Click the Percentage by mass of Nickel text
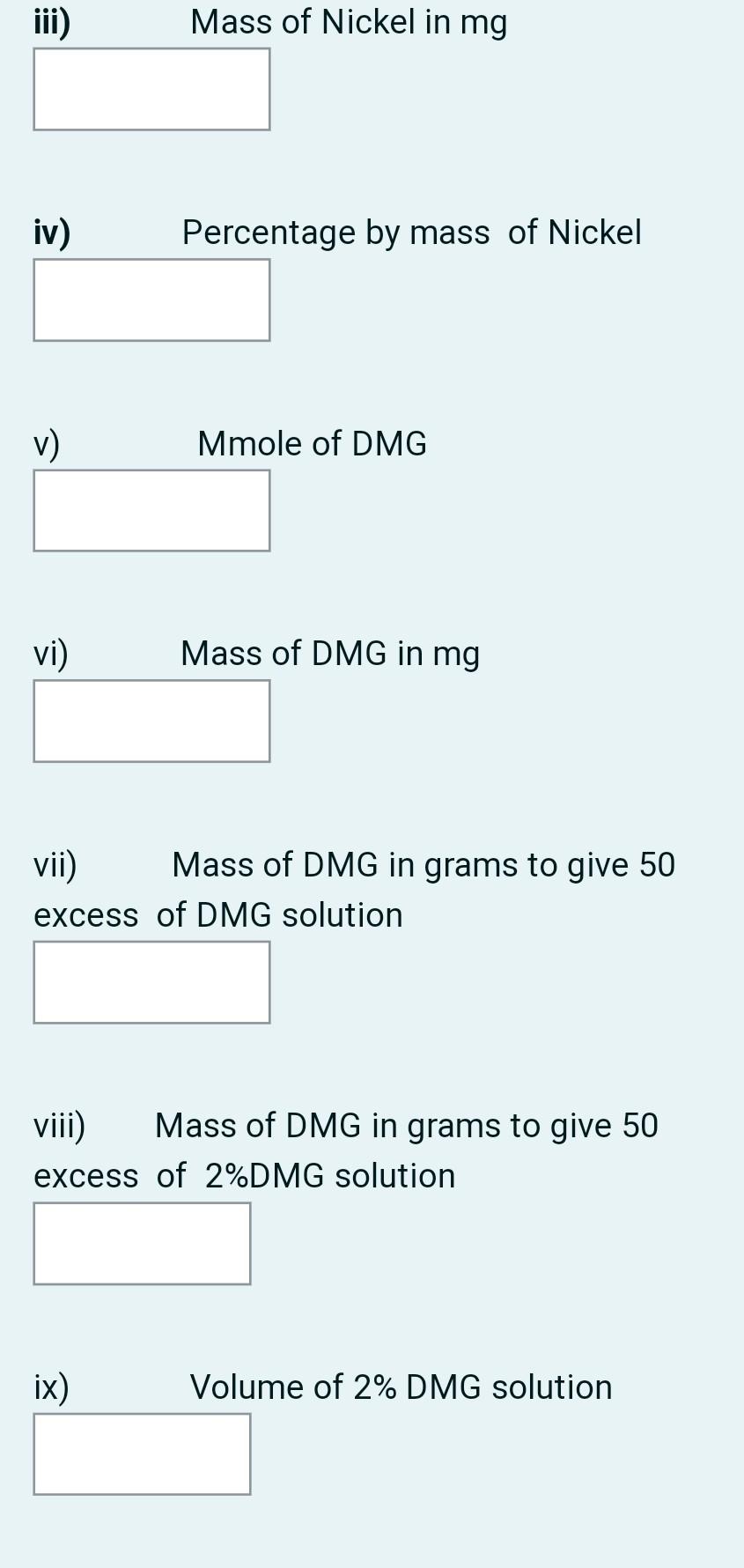Screen dimensions: 744x1568 [x=411, y=232]
